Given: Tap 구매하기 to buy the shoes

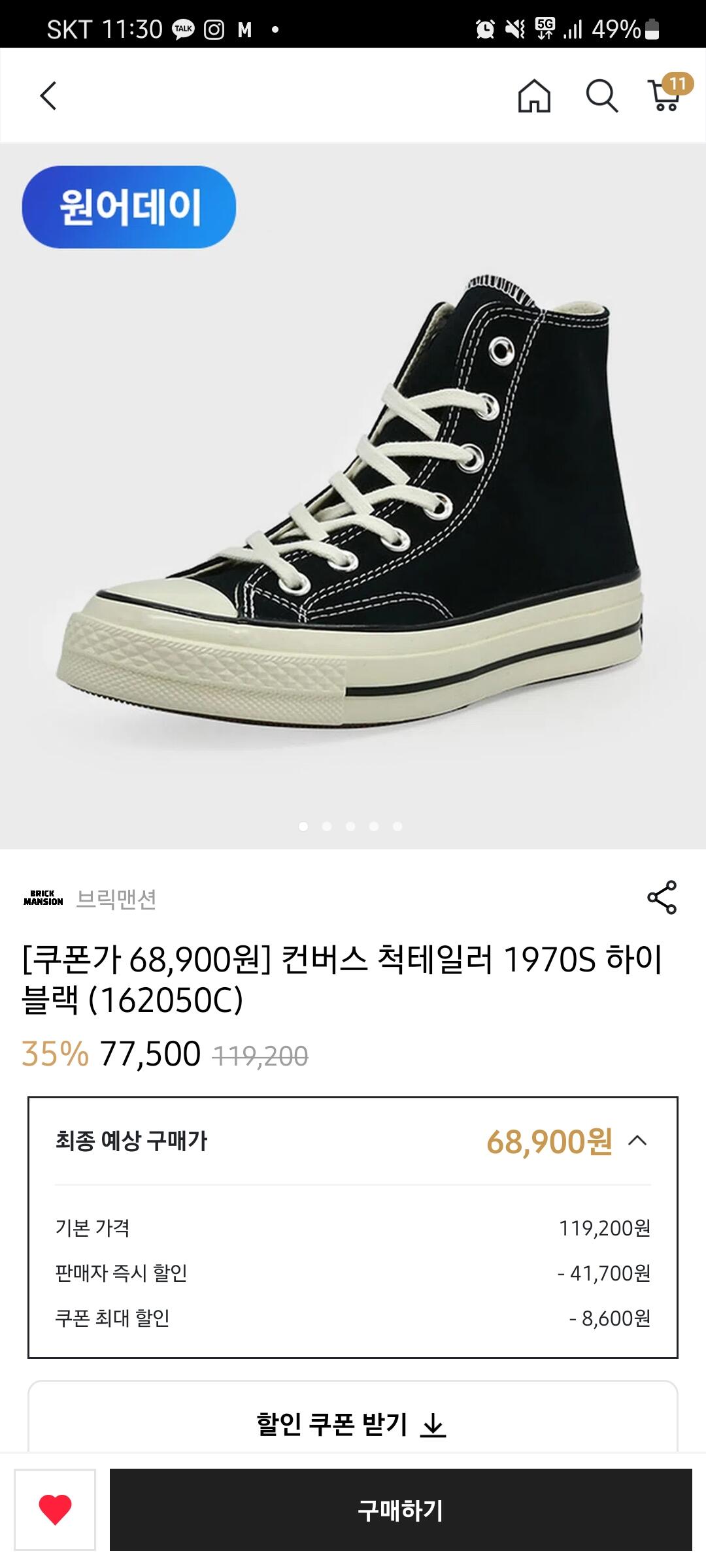Looking at the screenshot, I should (400, 1510).
